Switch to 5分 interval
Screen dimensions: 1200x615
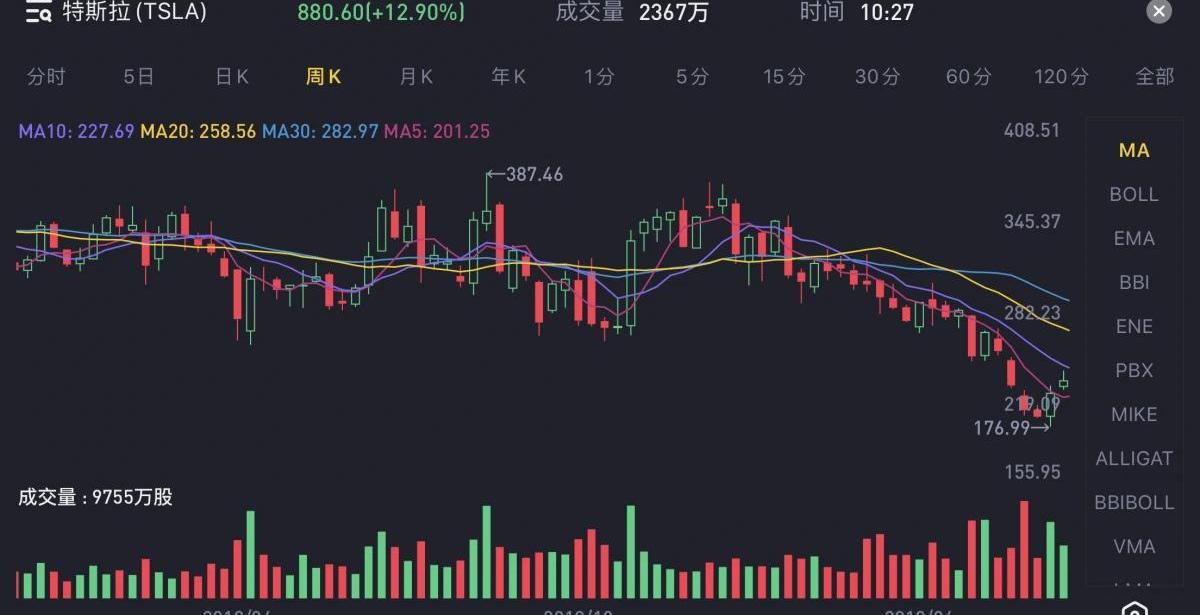(692, 77)
